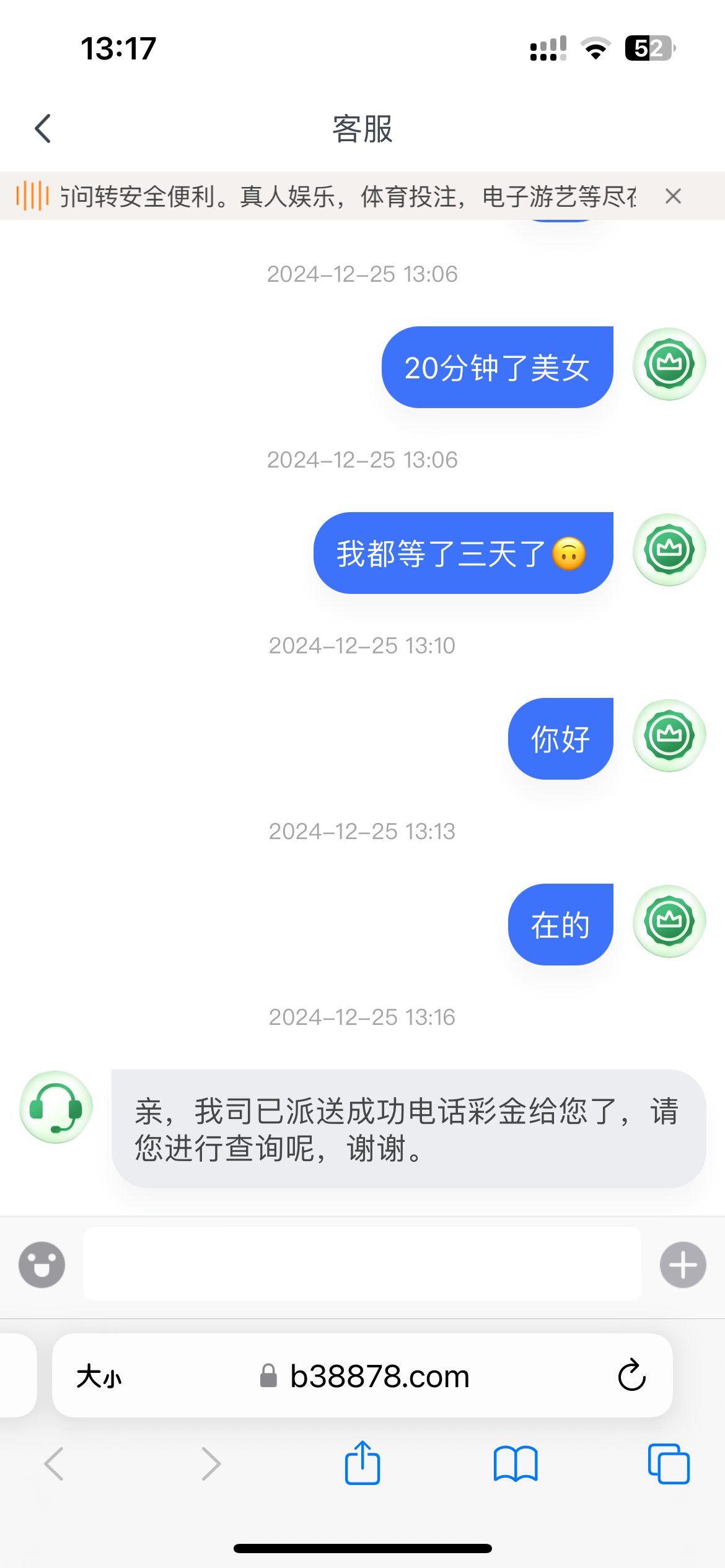Tap the message input field

(362, 1264)
